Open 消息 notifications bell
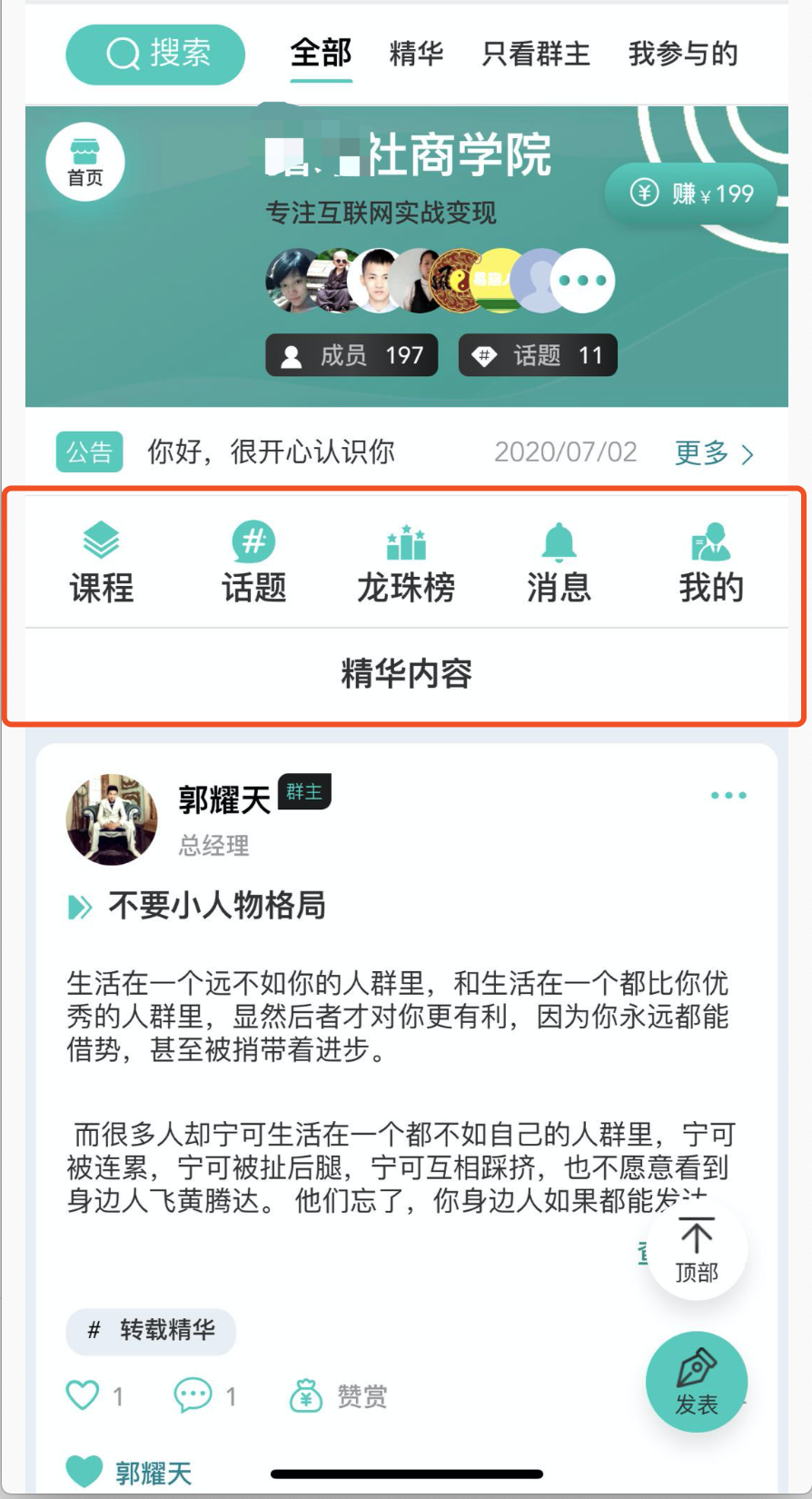Image resolution: width=812 pixels, height=1499 pixels. [559, 563]
